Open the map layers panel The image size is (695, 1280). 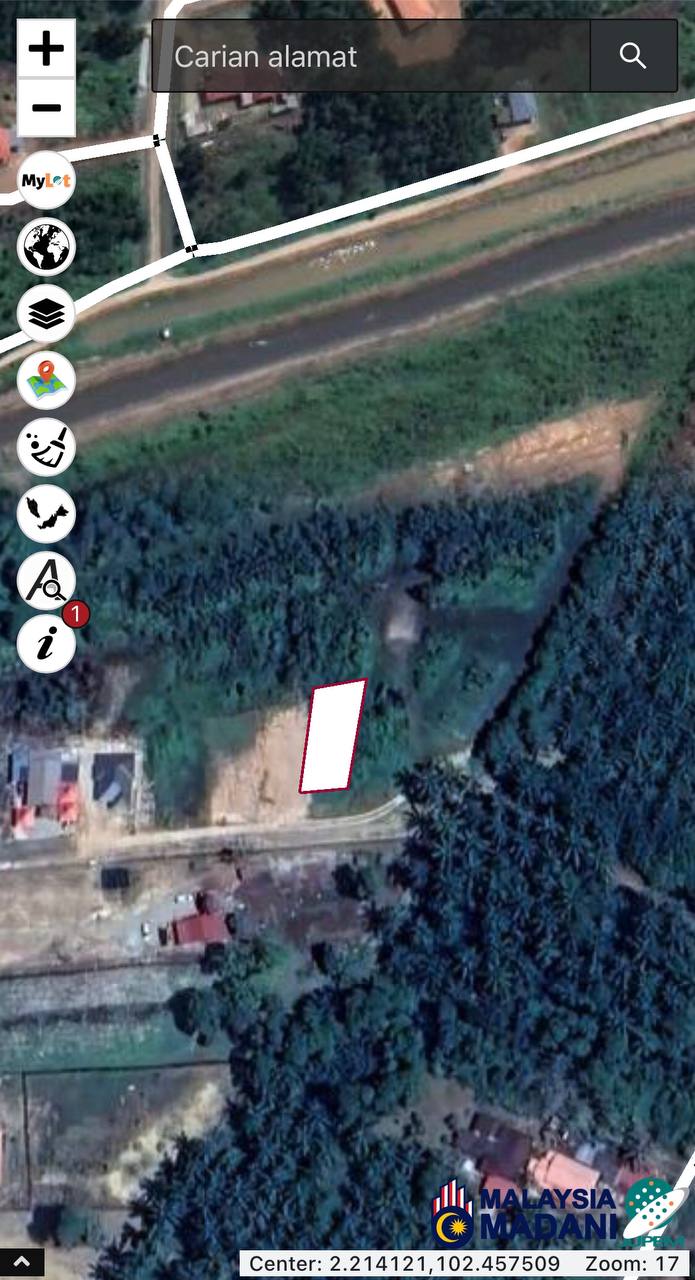[x=46, y=313]
